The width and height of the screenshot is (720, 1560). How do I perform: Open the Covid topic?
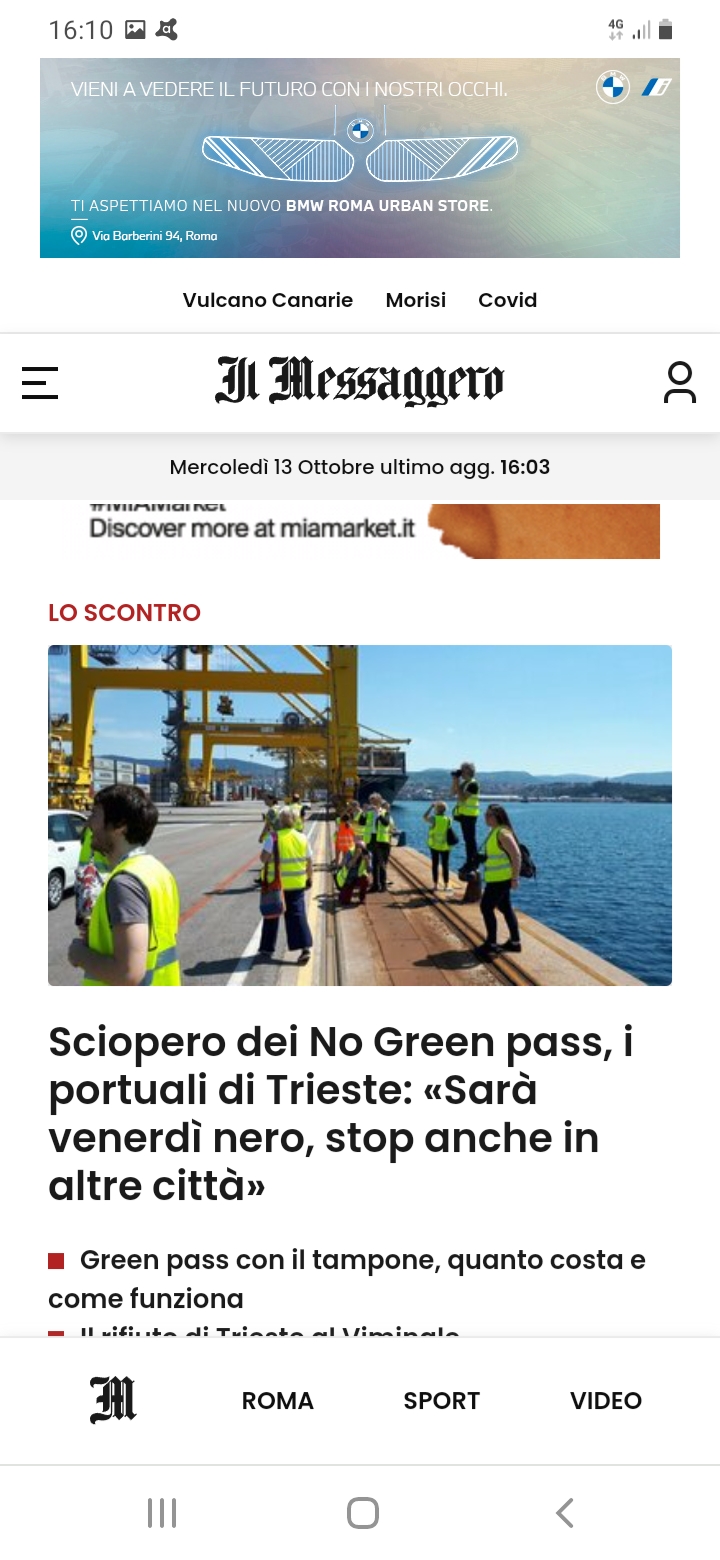(x=507, y=300)
